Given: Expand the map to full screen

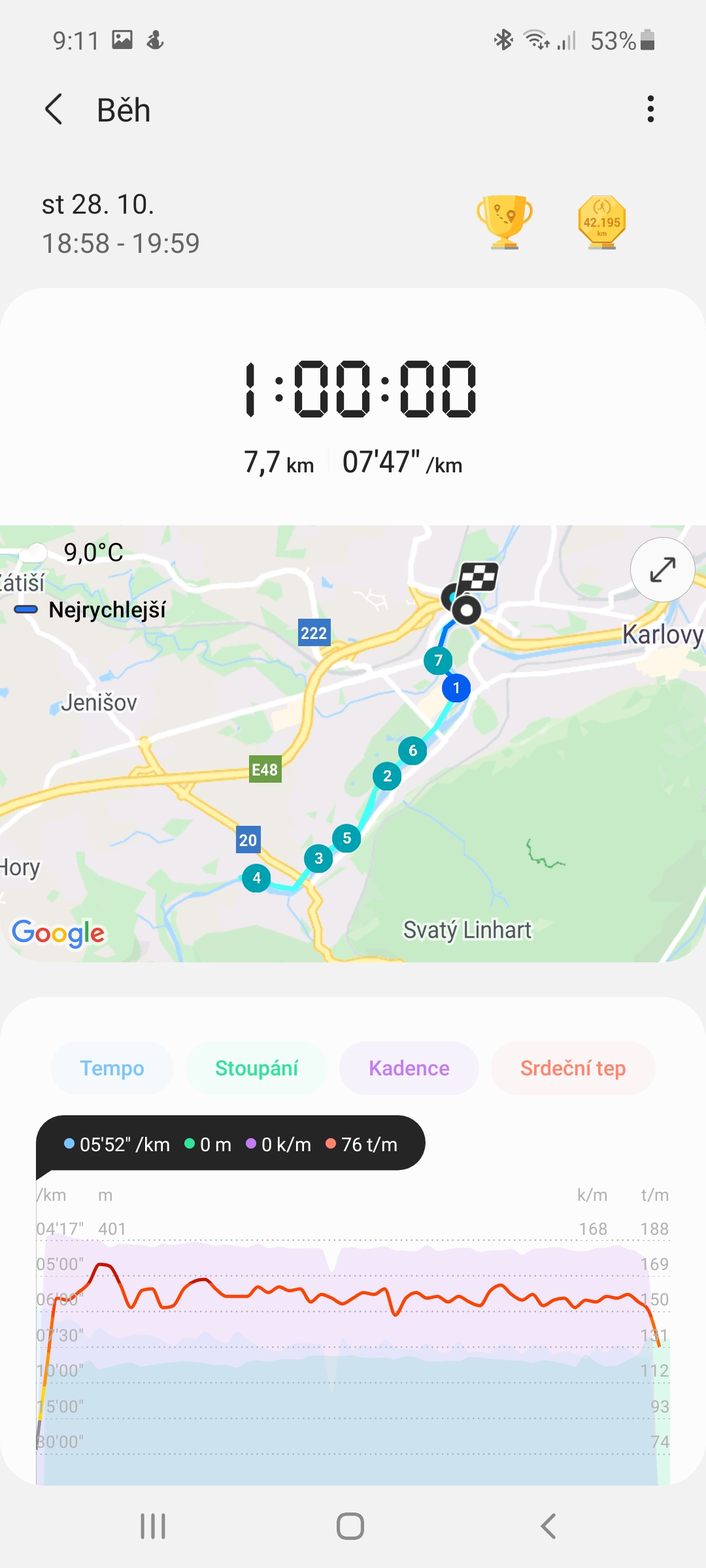Looking at the screenshot, I should pyautogui.click(x=662, y=570).
